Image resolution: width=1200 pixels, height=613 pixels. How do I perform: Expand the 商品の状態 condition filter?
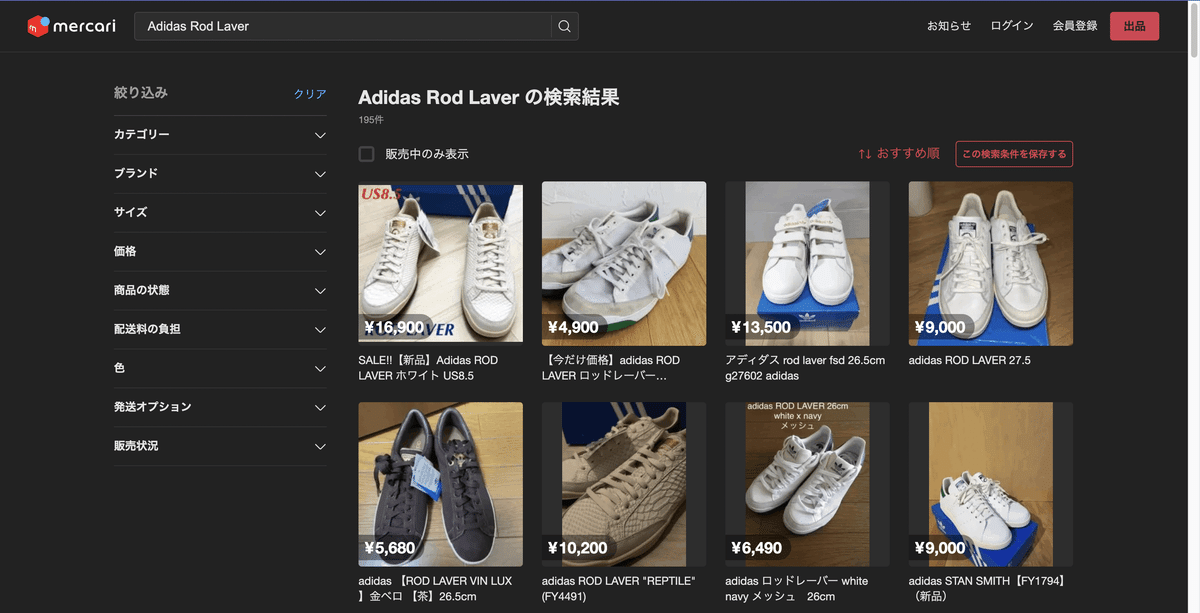pyautogui.click(x=220, y=291)
